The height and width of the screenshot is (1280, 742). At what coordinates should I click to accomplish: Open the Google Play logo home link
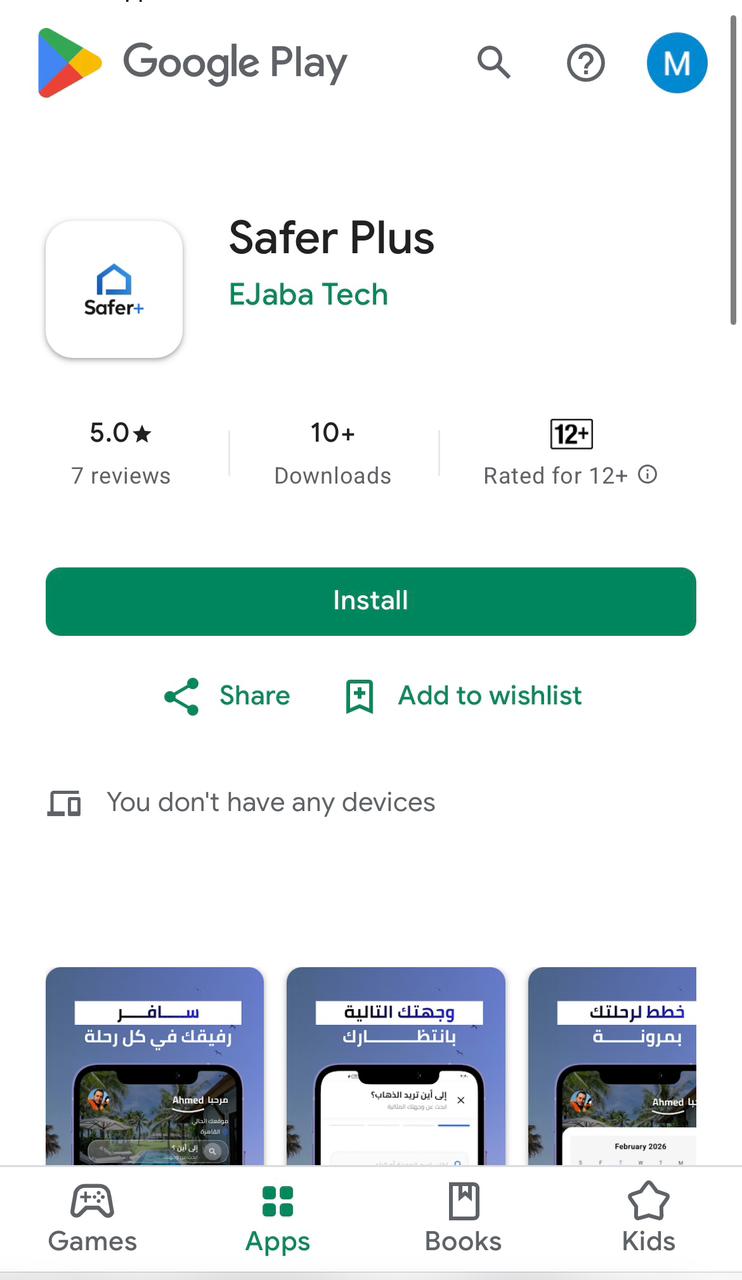193,63
